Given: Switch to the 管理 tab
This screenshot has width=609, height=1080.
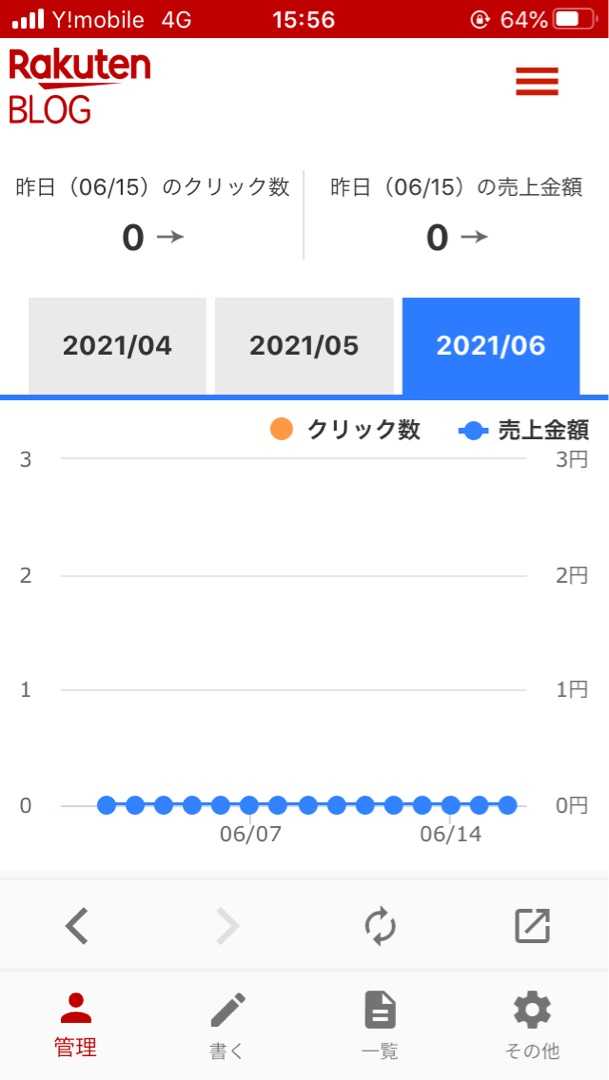Looking at the screenshot, I should [x=76, y=1024].
